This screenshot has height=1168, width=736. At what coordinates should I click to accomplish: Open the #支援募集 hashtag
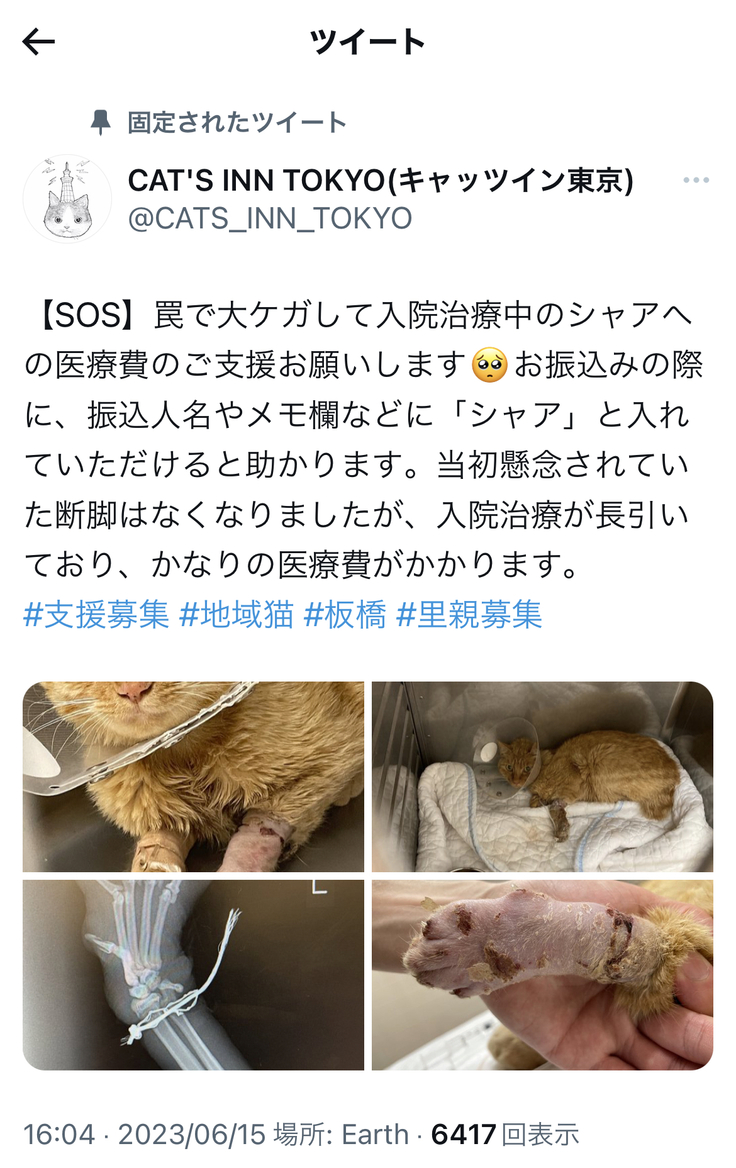tap(96, 614)
